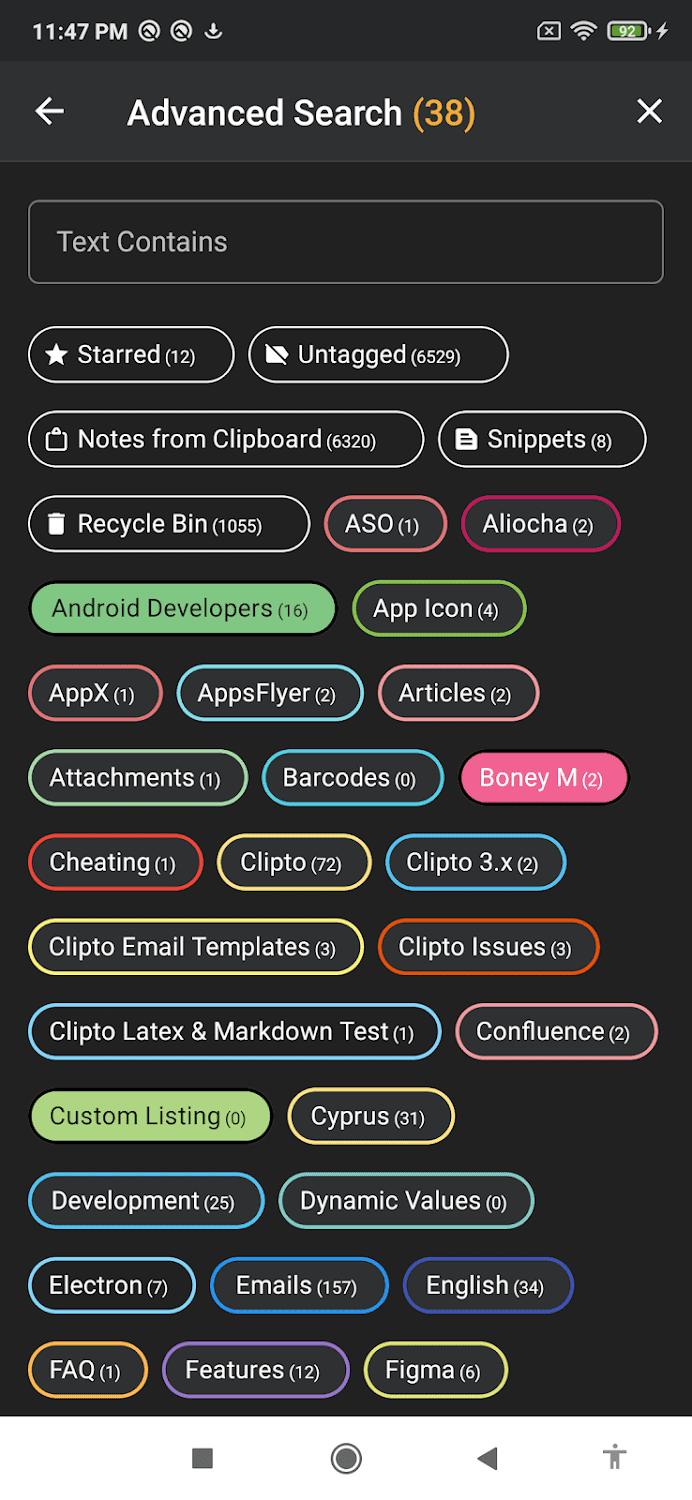Screen dimensions: 692x1500
Task: Focus the Text Contains field
Action: tap(345, 242)
